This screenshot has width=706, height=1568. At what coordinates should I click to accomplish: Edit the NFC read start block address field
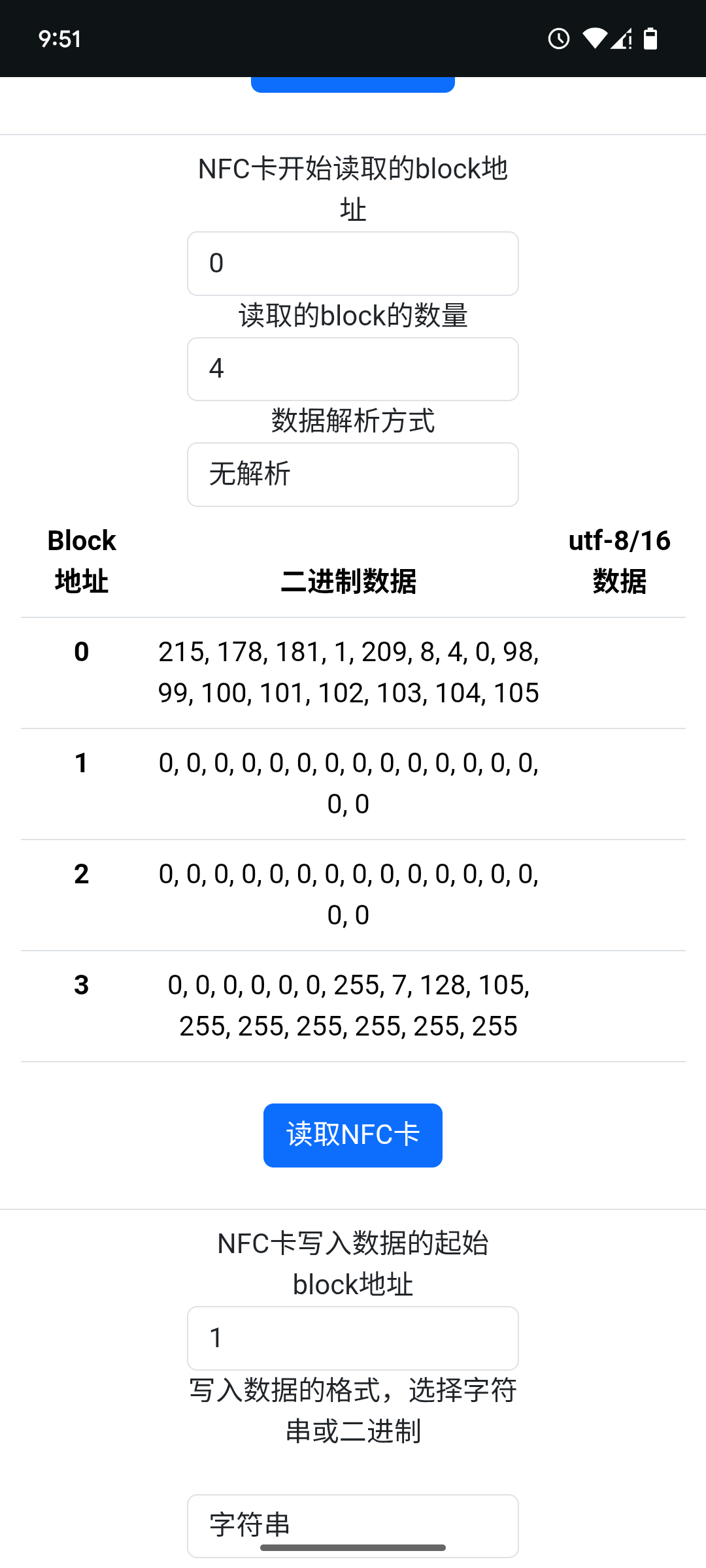pos(353,263)
